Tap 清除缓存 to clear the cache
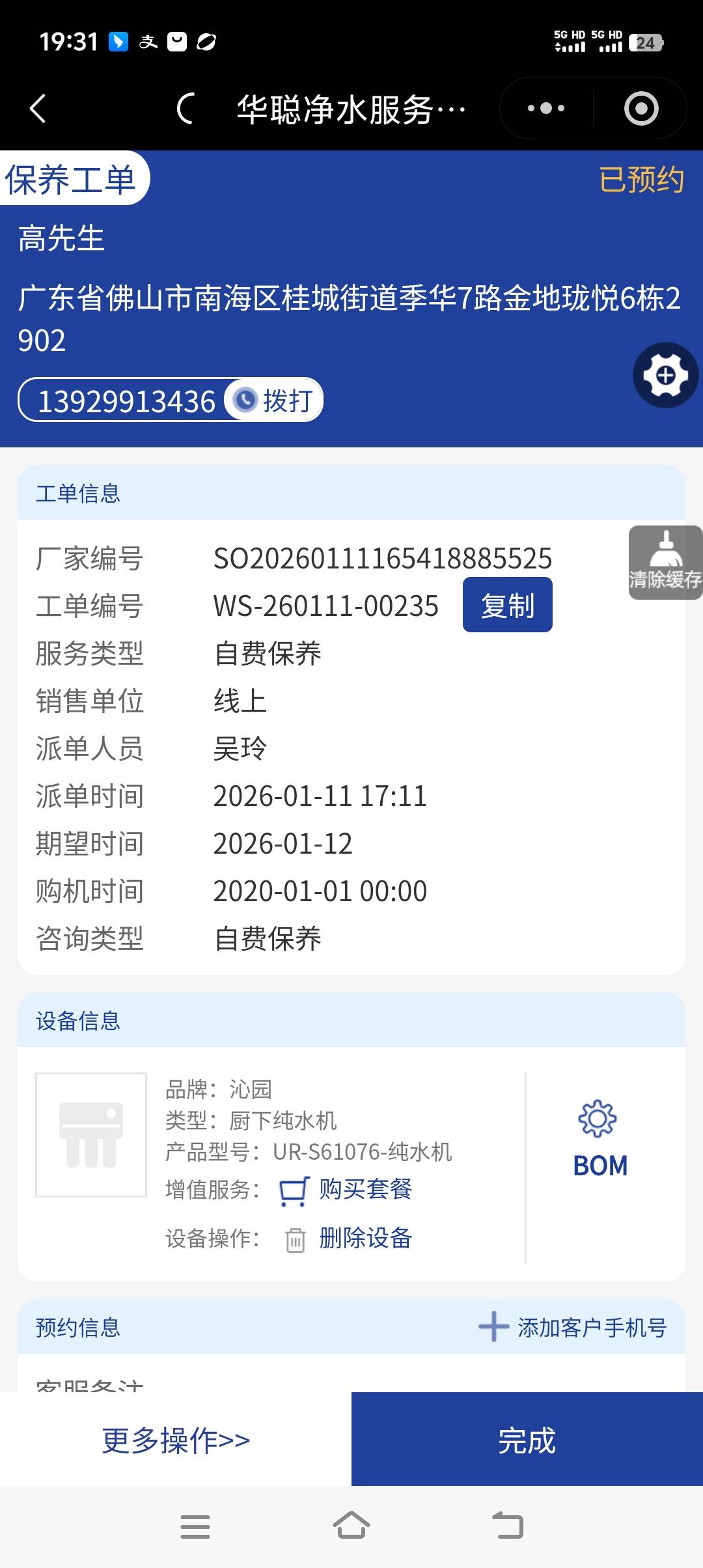Viewport: 703px width, 1568px height. click(665, 563)
